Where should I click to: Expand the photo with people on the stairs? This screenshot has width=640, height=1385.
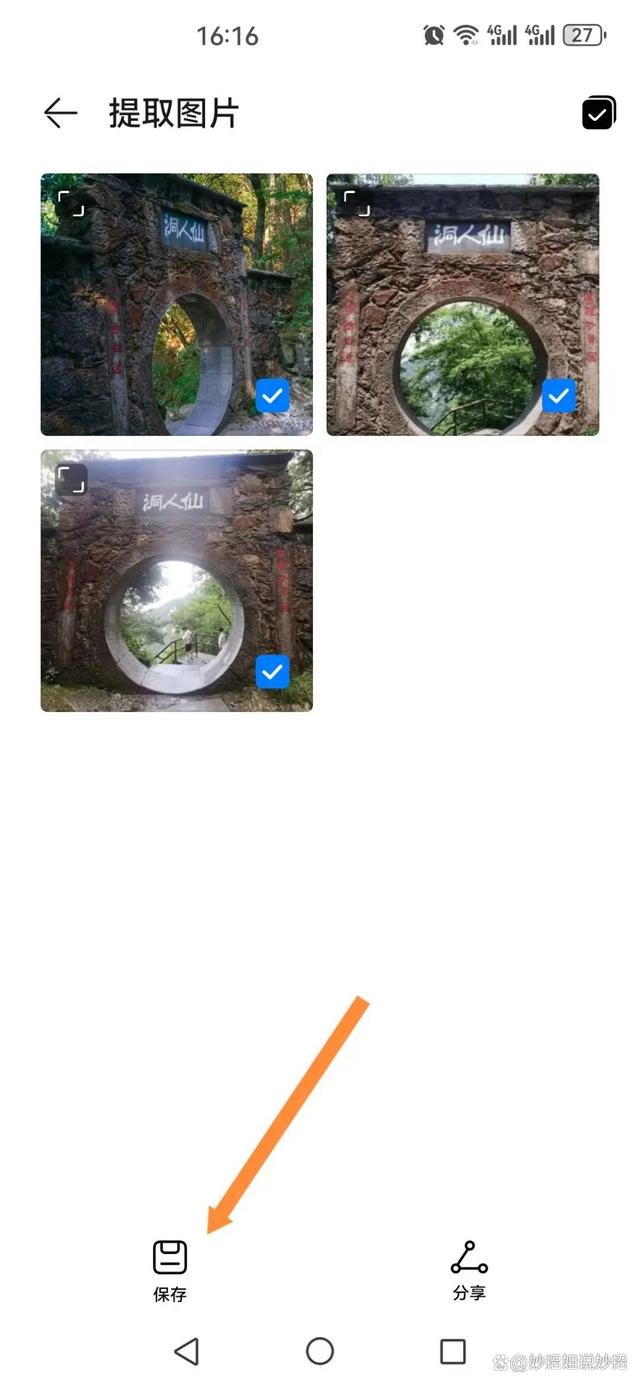click(x=71, y=480)
